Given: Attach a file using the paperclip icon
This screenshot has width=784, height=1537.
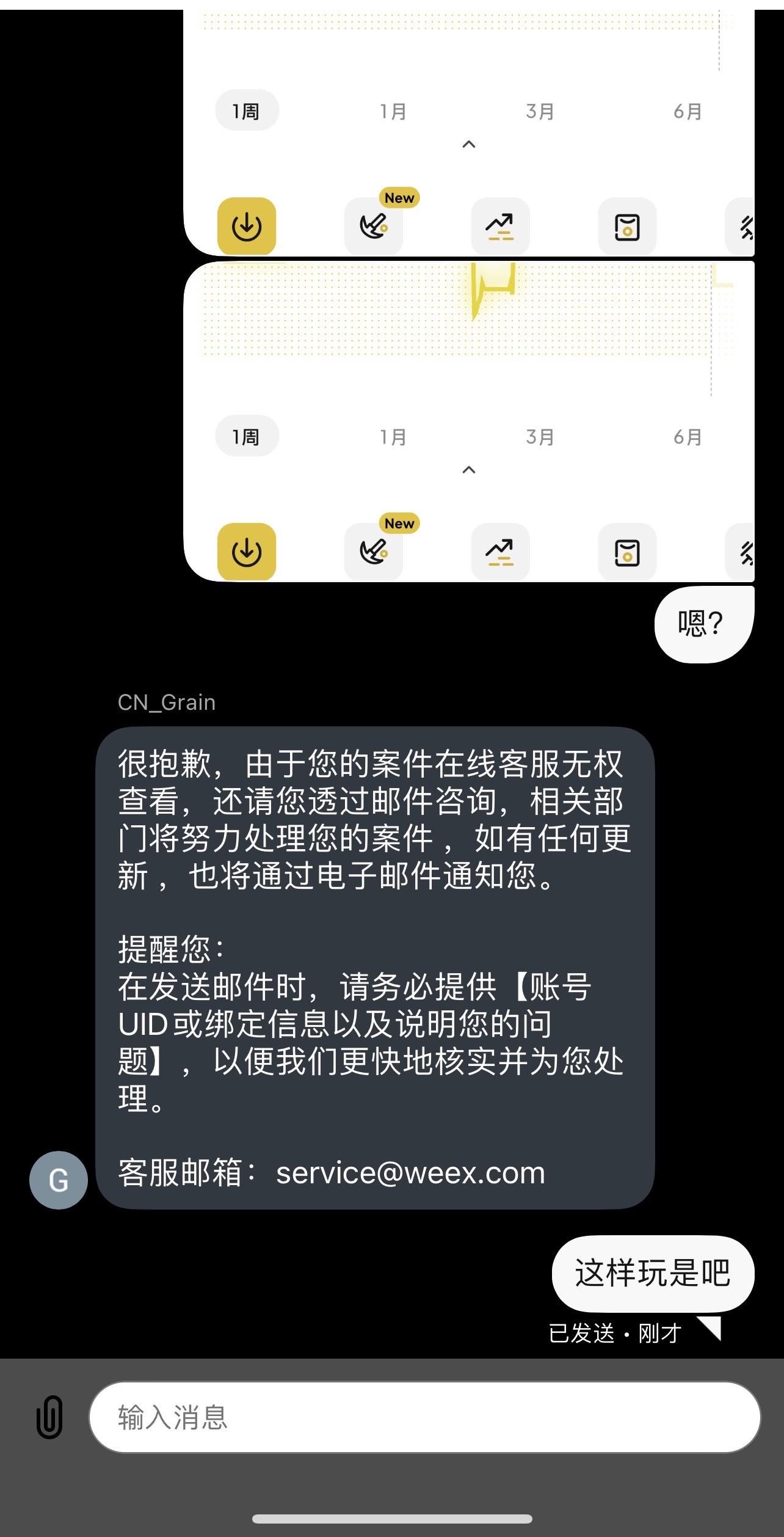Looking at the screenshot, I should coord(49,1417).
